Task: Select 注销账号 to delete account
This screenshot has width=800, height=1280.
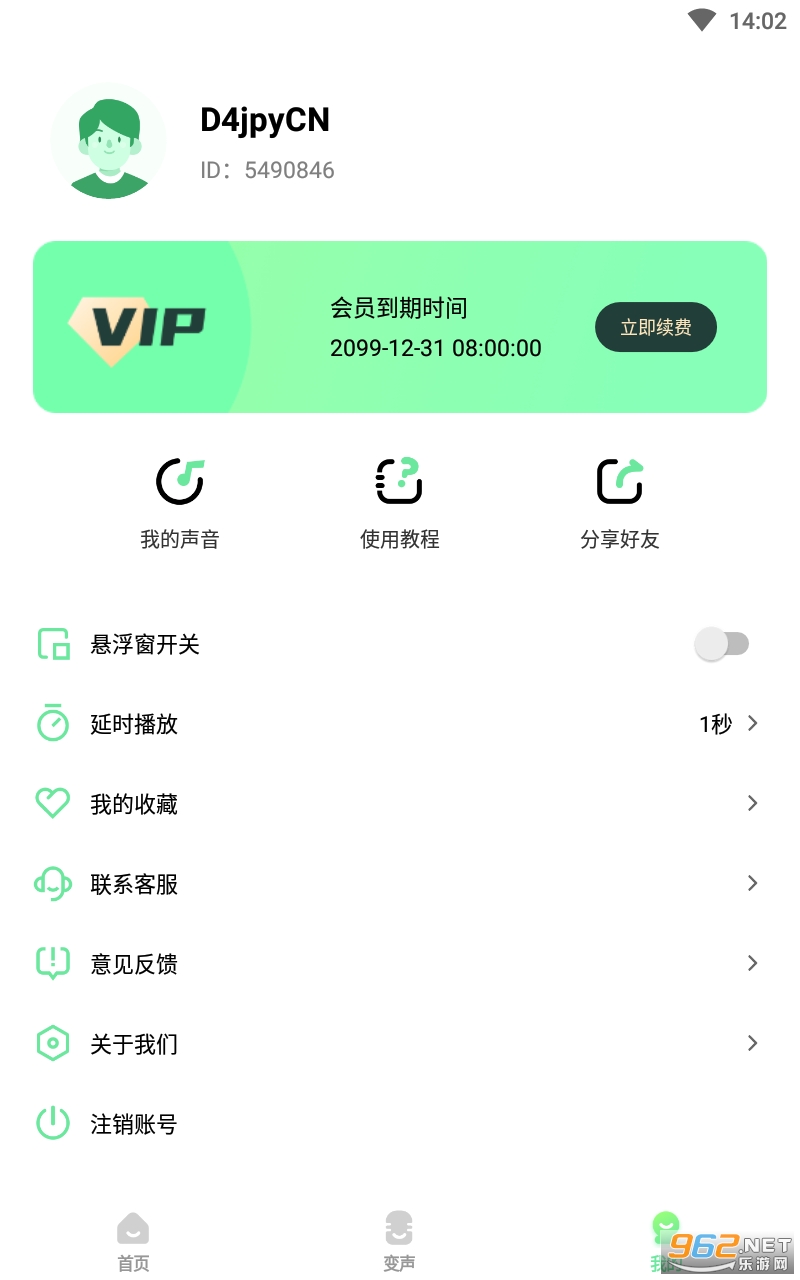Action: [x=134, y=1124]
